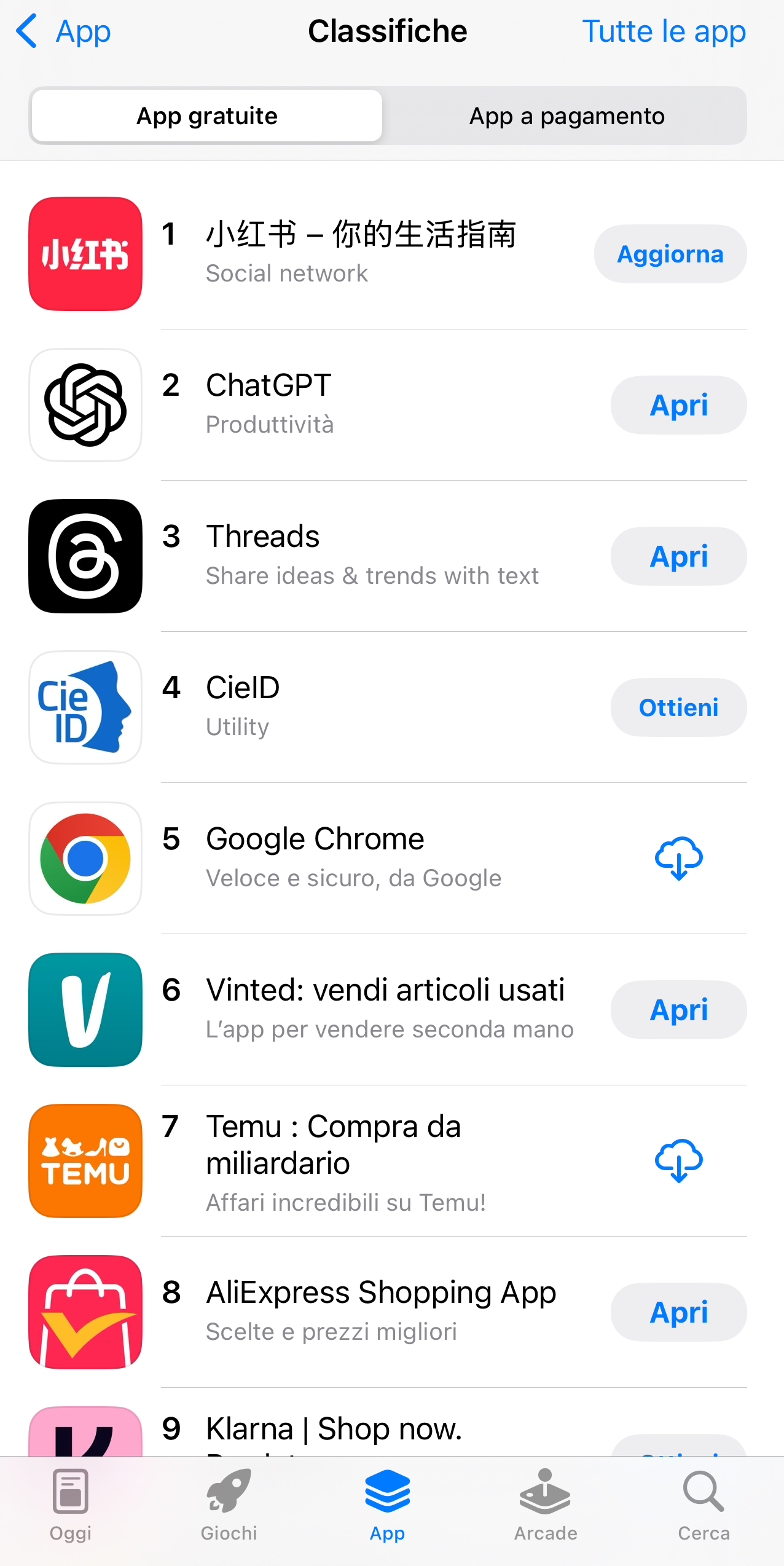Tap Aggiorna for the Xiaohongshu app
The width and height of the screenshot is (784, 1566).
(x=670, y=254)
